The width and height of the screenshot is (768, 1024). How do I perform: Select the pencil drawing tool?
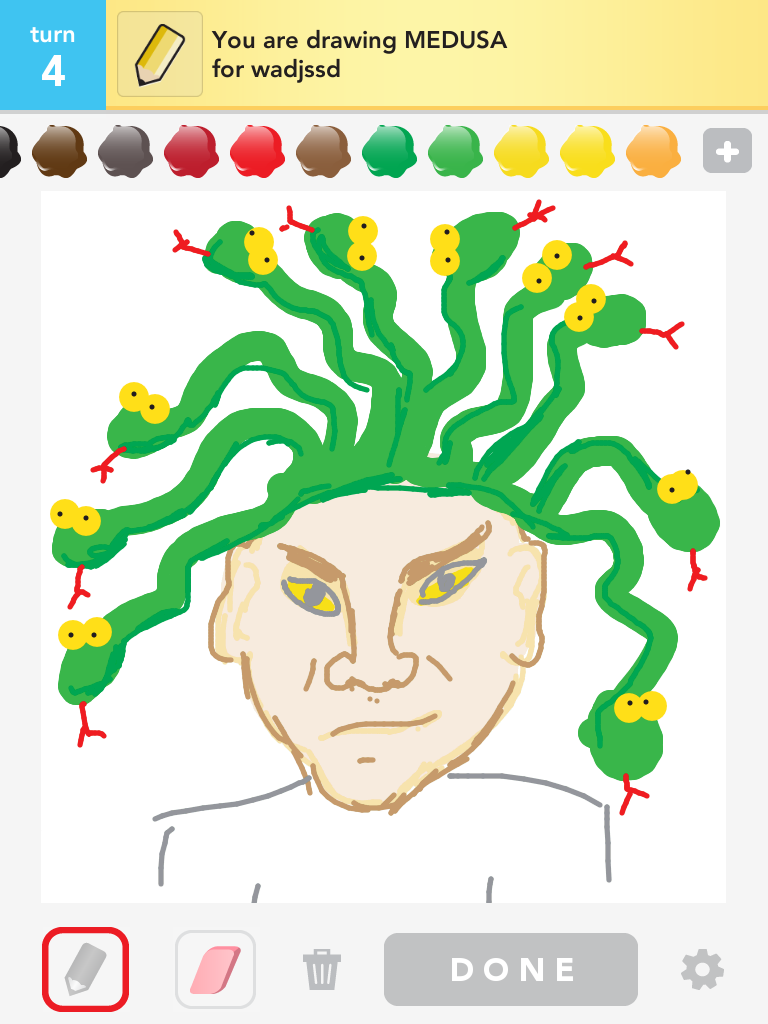85,969
